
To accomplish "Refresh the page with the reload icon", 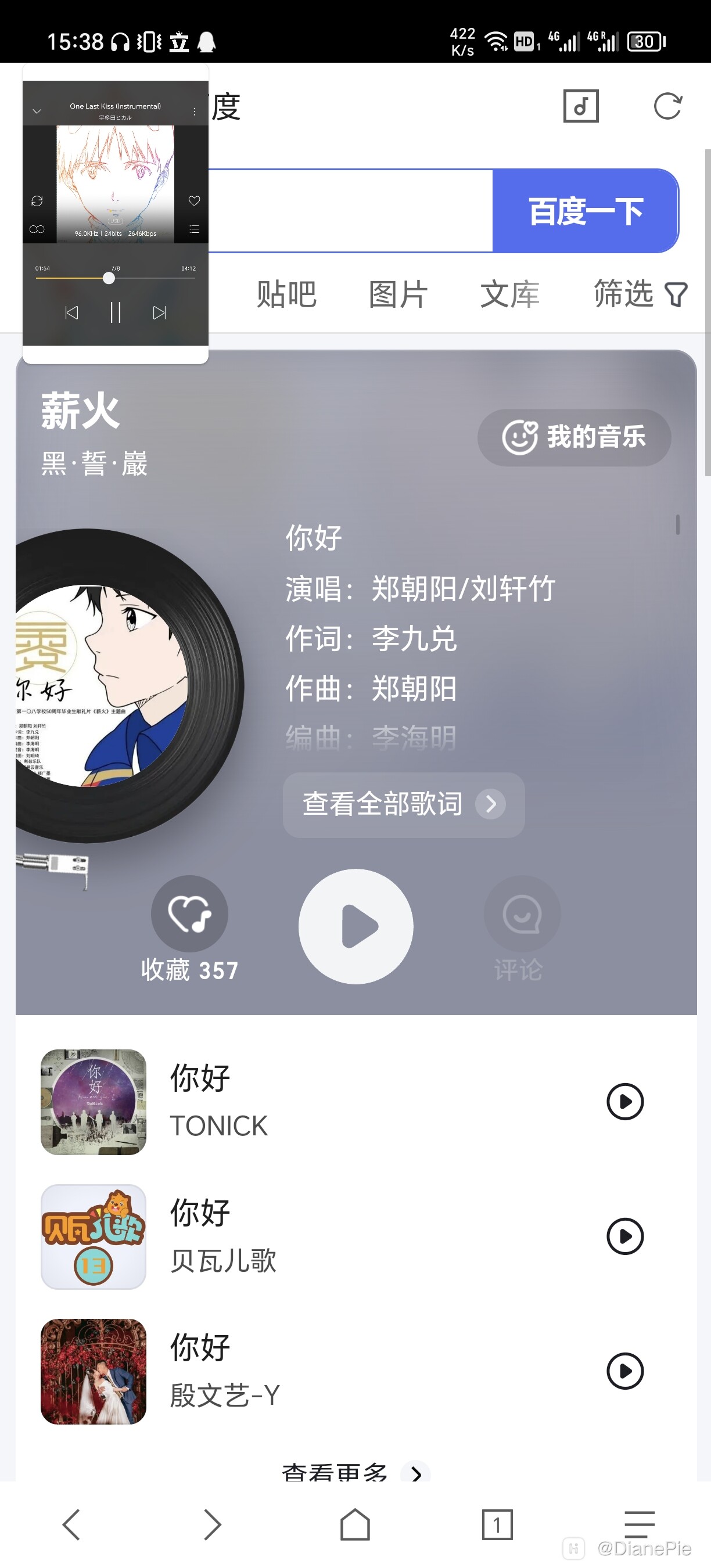I will coord(668,106).
